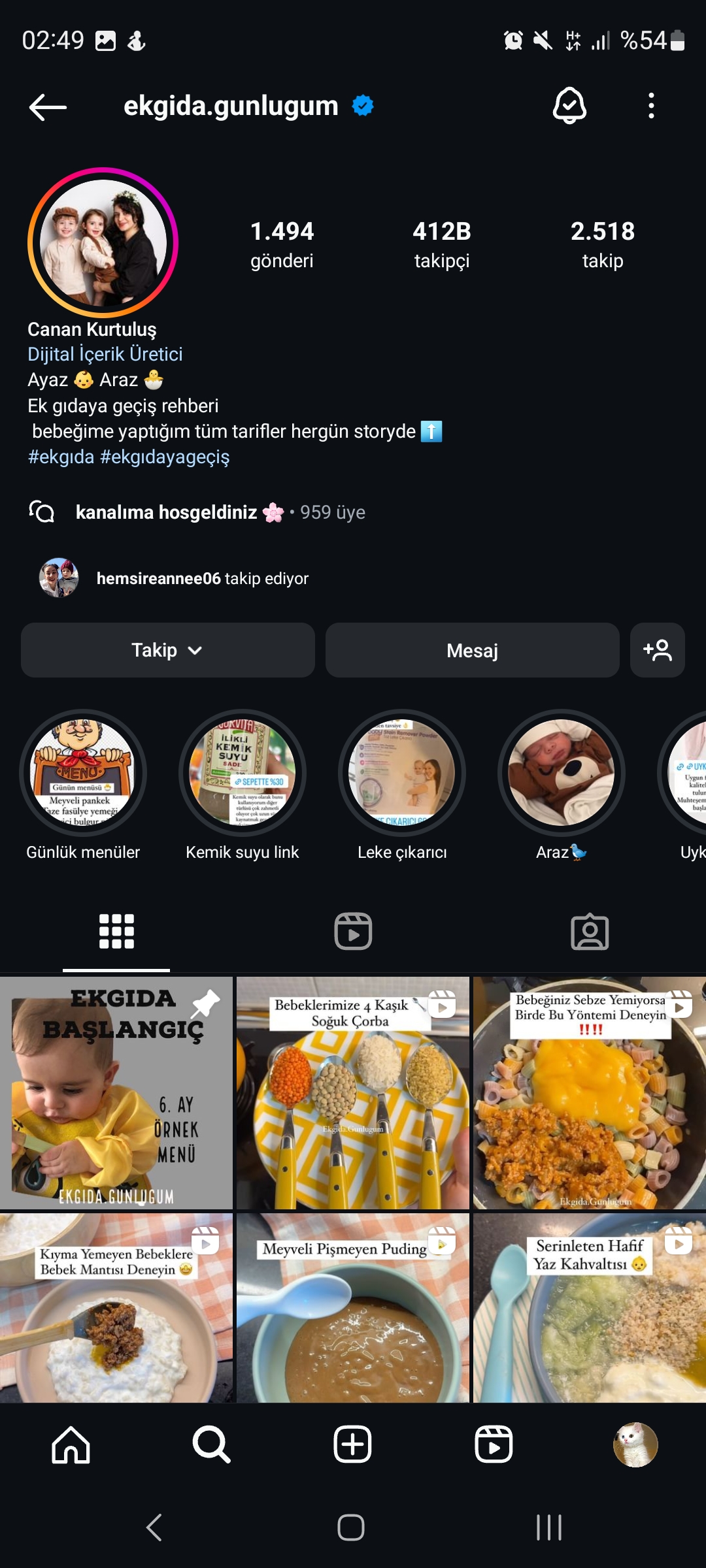
Task: Expand the Takip follow options
Action: pyautogui.click(x=167, y=650)
